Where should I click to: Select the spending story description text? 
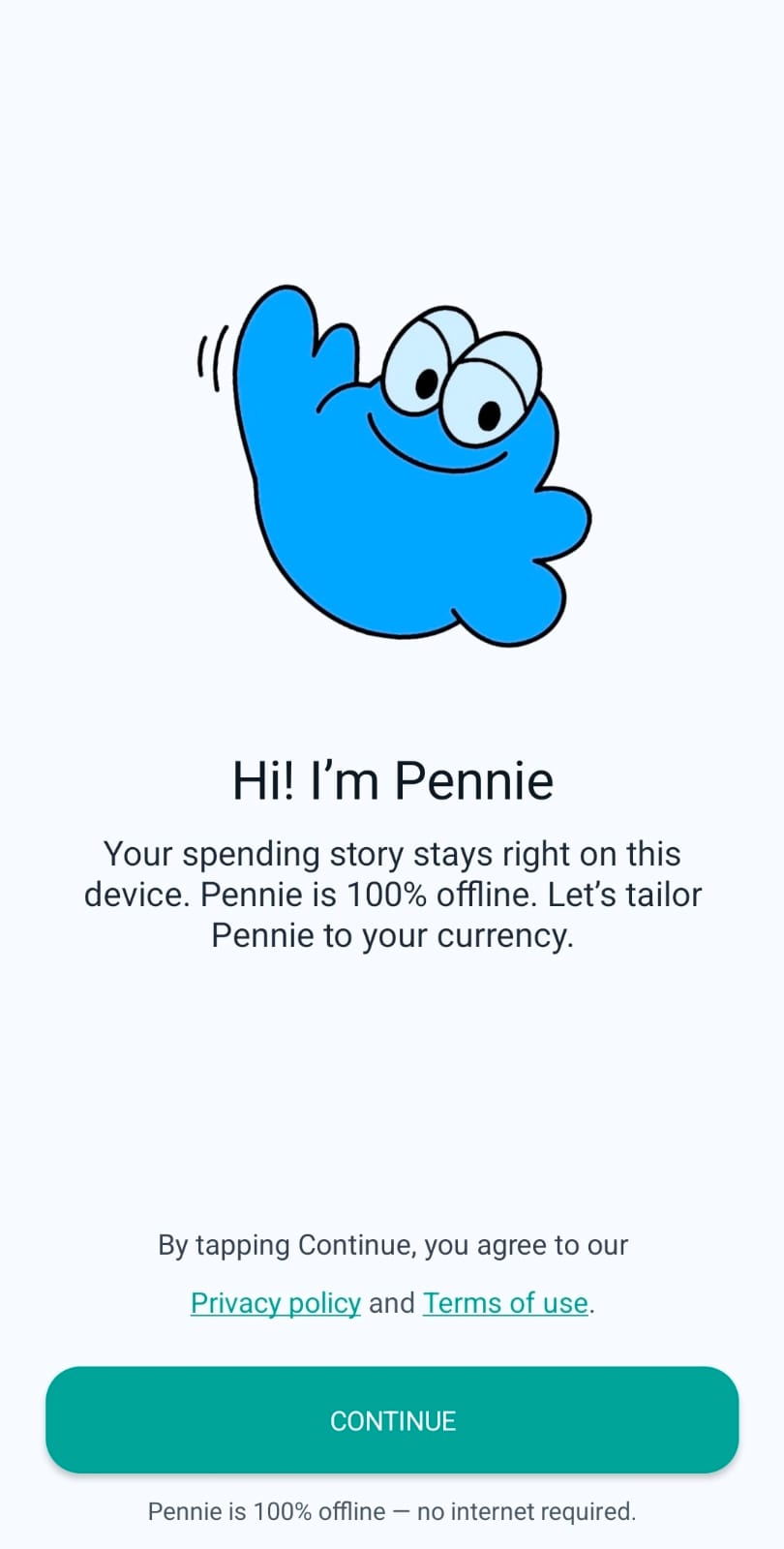tap(392, 894)
